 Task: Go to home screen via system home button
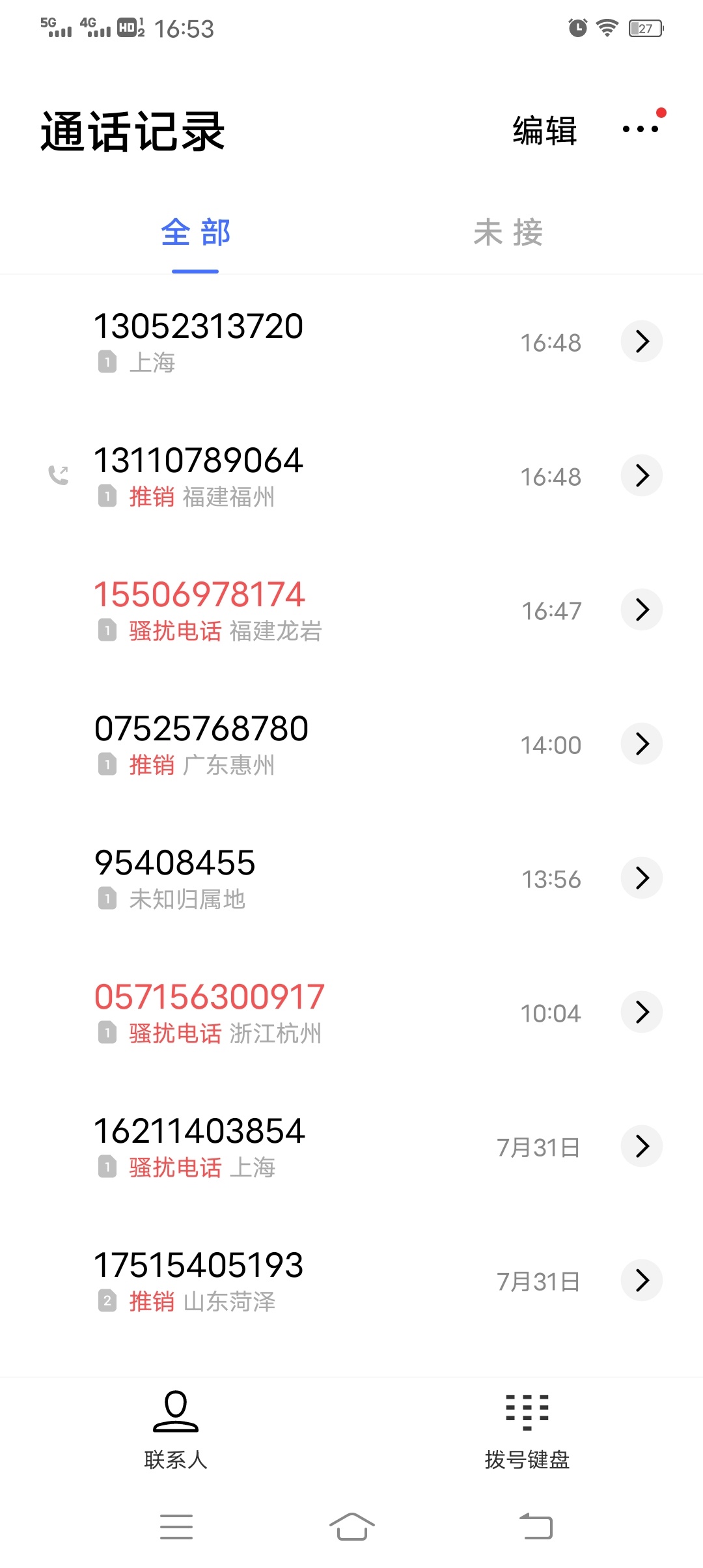click(351, 1526)
